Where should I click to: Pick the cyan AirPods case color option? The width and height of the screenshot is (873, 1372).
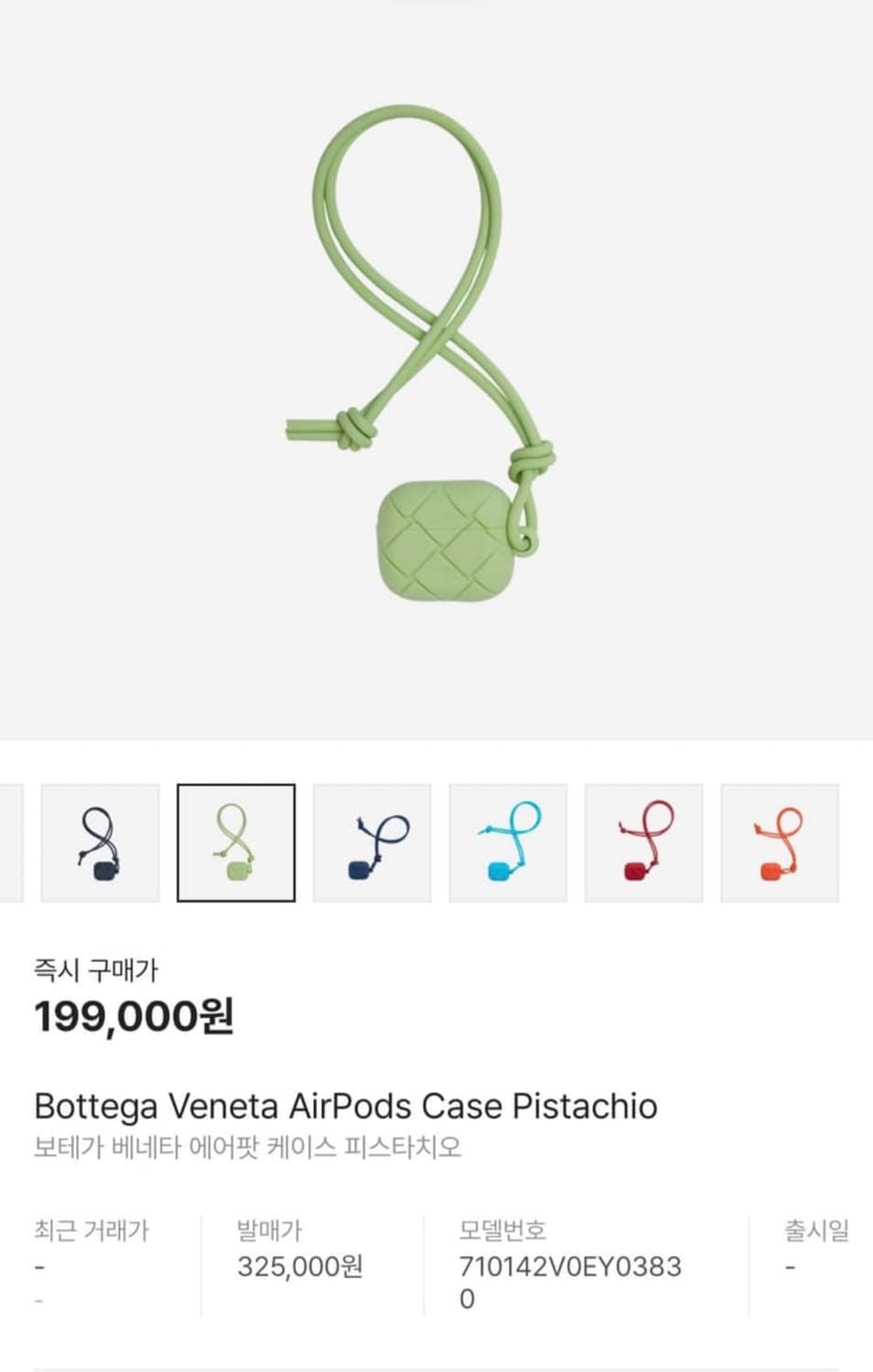[508, 842]
